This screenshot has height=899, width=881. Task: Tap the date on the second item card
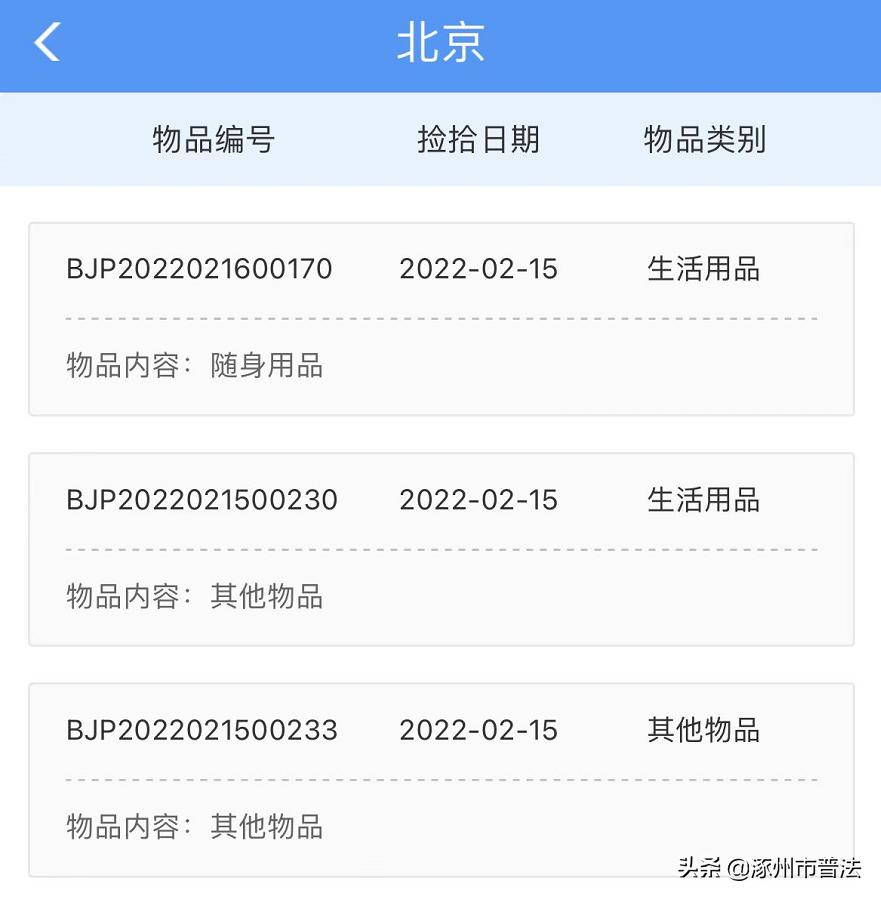[478, 500]
